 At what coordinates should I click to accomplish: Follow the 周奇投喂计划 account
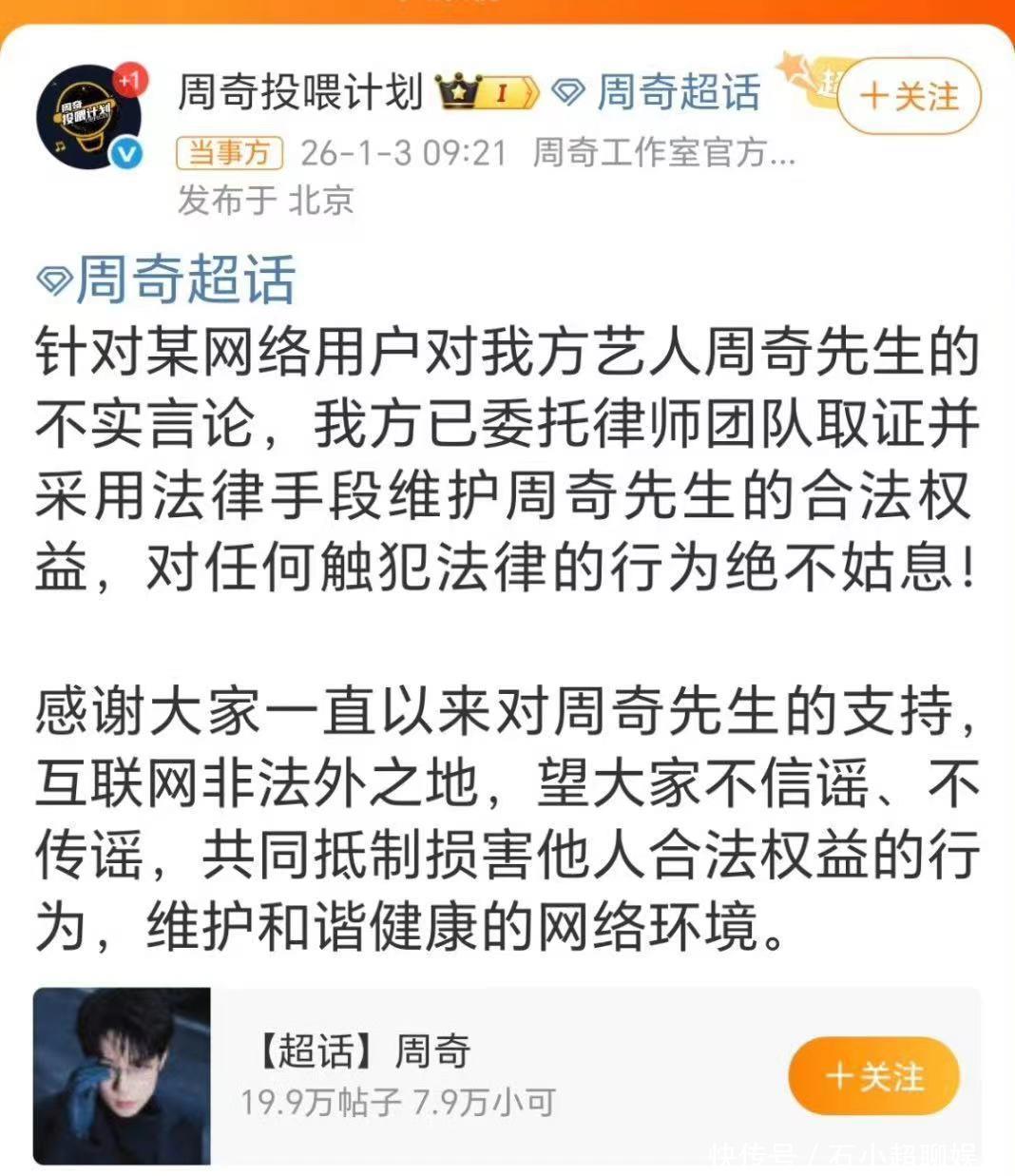pos(909,95)
